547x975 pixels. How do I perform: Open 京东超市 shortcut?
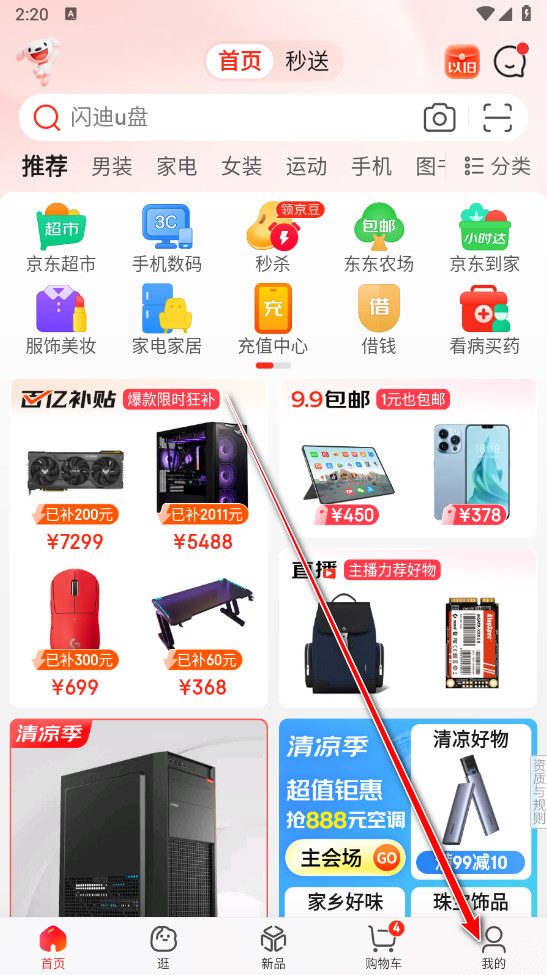tap(60, 238)
